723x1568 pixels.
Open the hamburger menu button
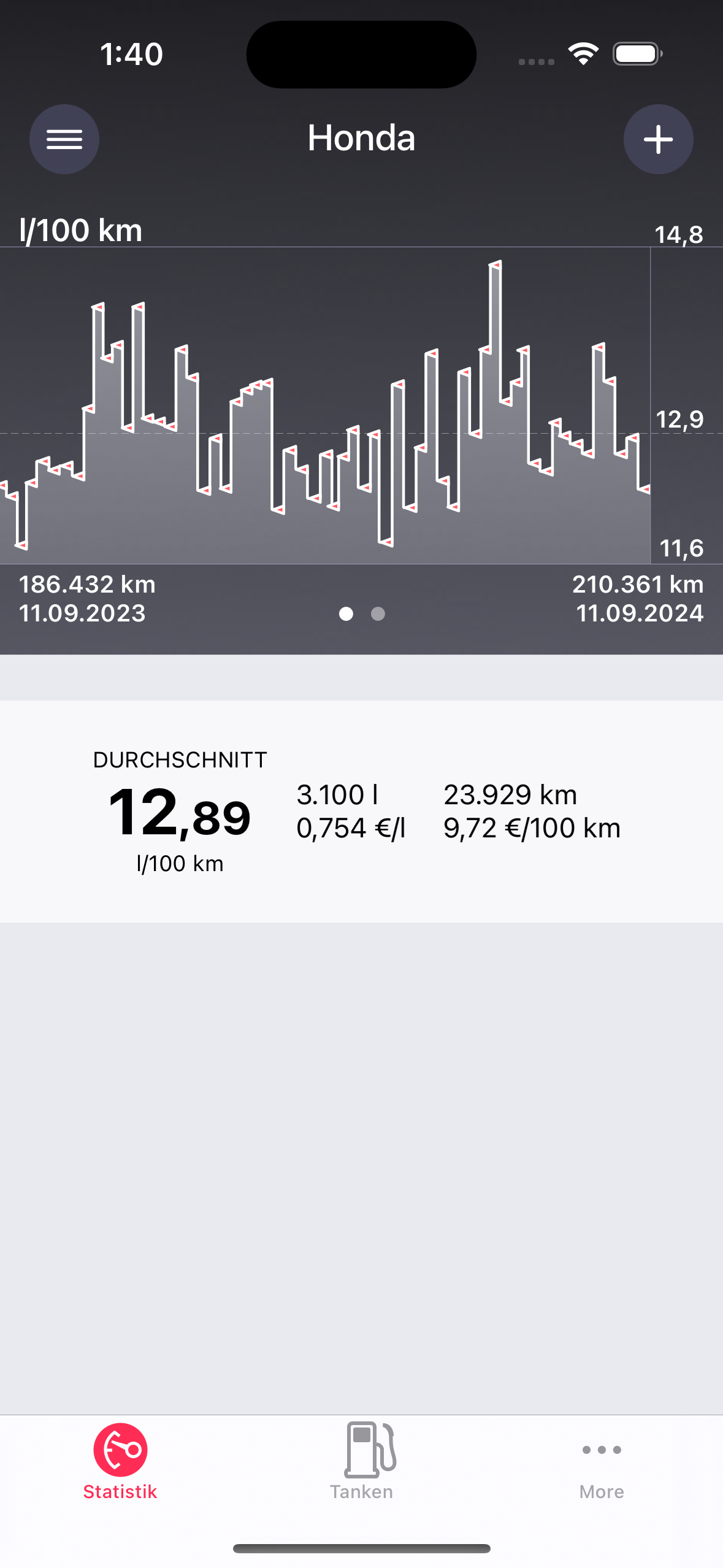pos(64,139)
